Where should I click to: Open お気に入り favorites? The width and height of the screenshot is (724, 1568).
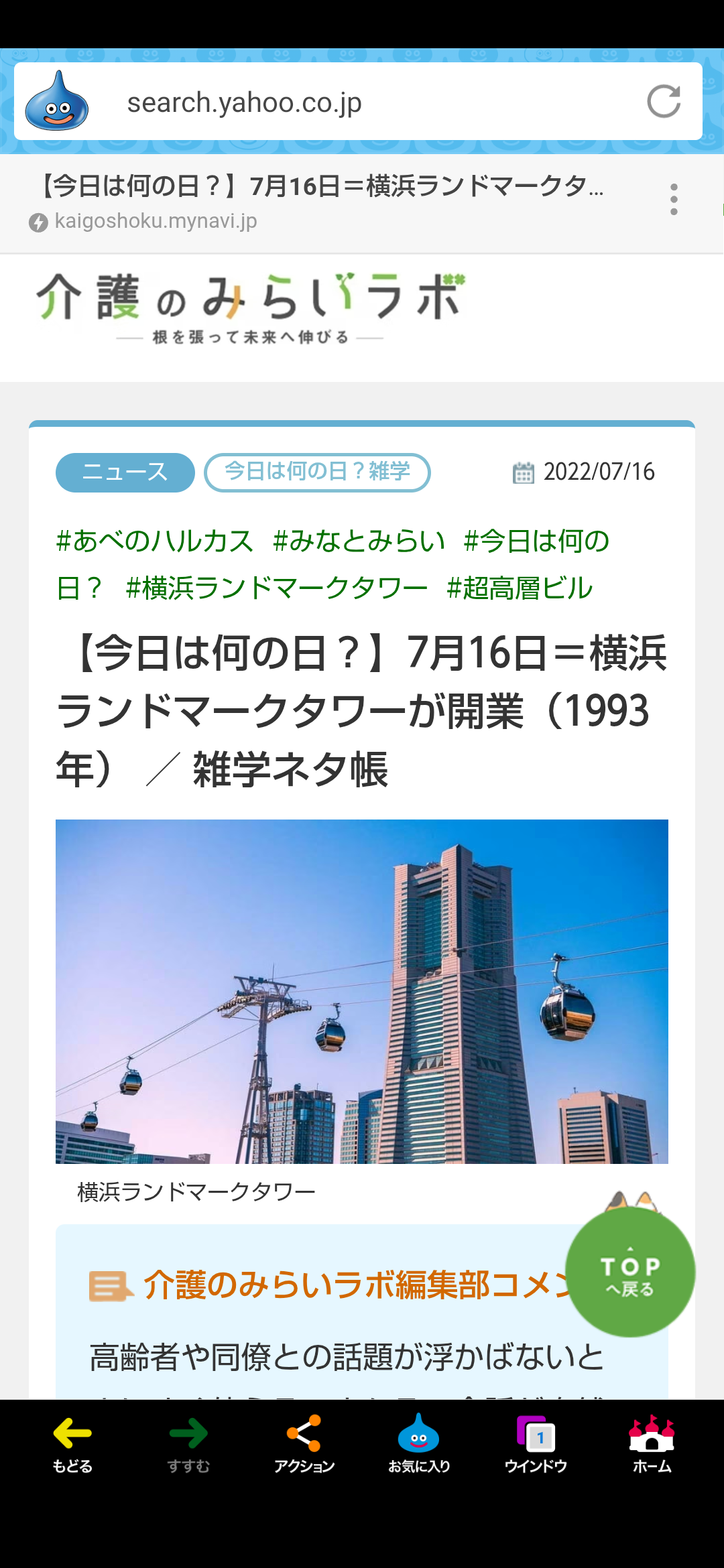tap(419, 1445)
